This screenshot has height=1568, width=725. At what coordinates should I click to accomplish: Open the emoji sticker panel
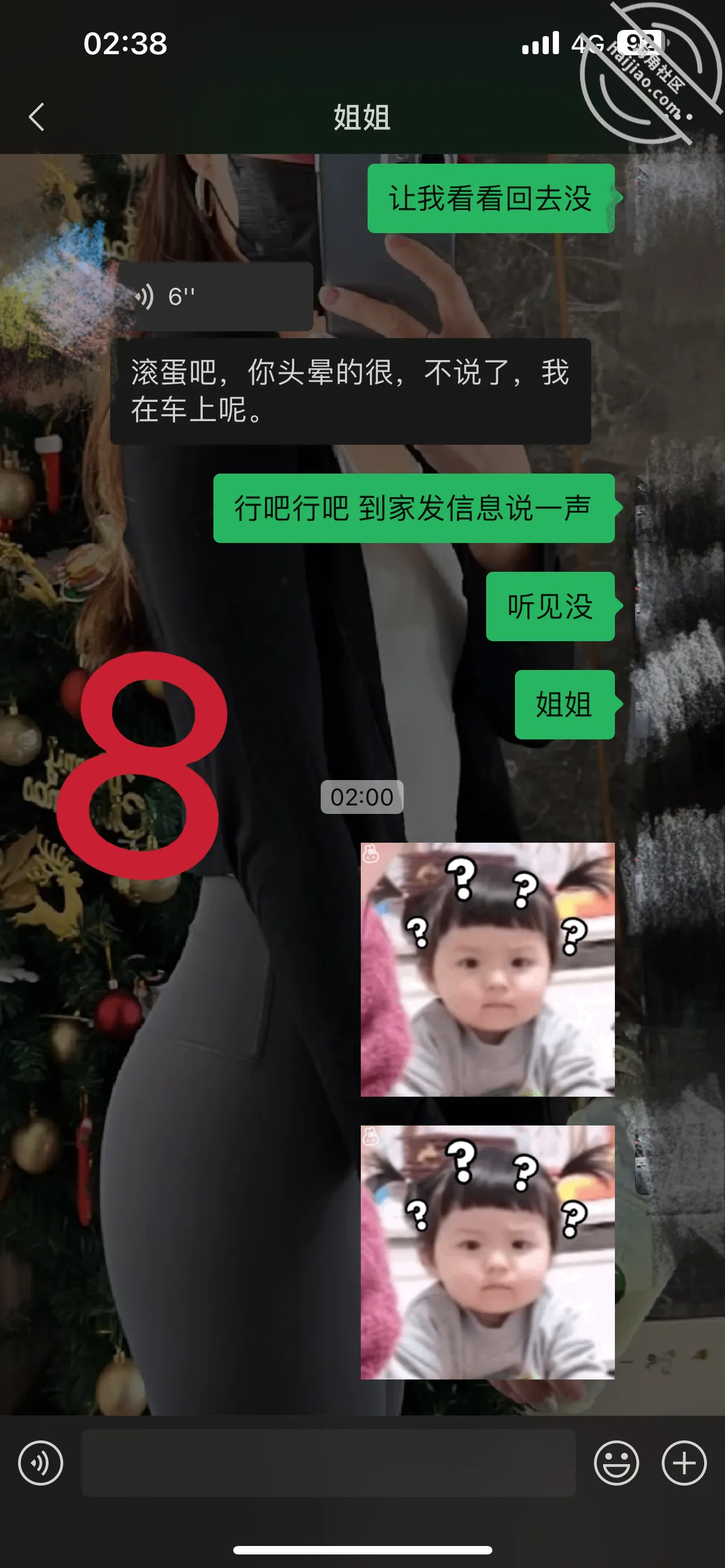click(x=616, y=1464)
